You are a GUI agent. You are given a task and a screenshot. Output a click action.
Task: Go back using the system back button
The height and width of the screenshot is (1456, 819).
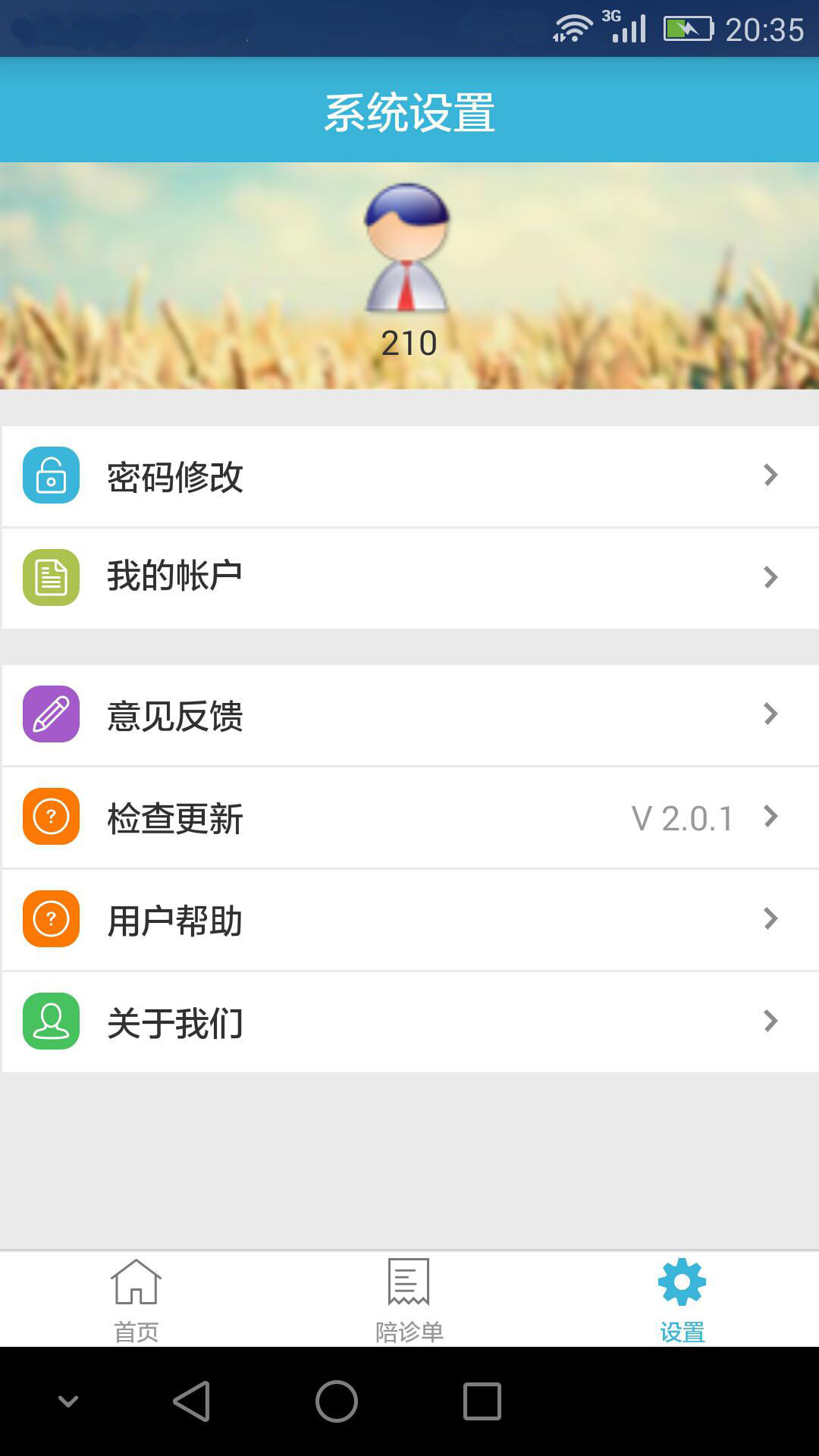[192, 1401]
